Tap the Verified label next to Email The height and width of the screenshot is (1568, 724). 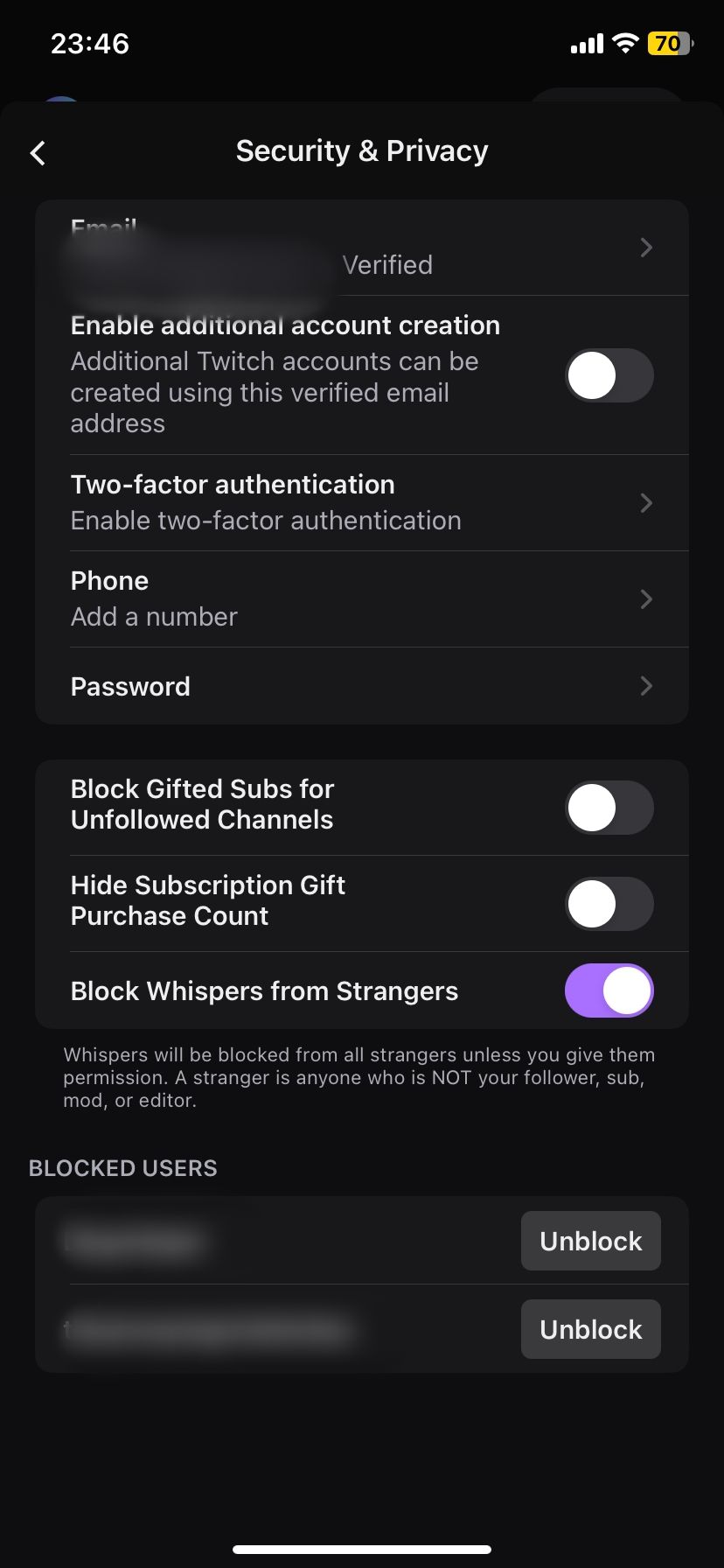pyautogui.click(x=387, y=264)
